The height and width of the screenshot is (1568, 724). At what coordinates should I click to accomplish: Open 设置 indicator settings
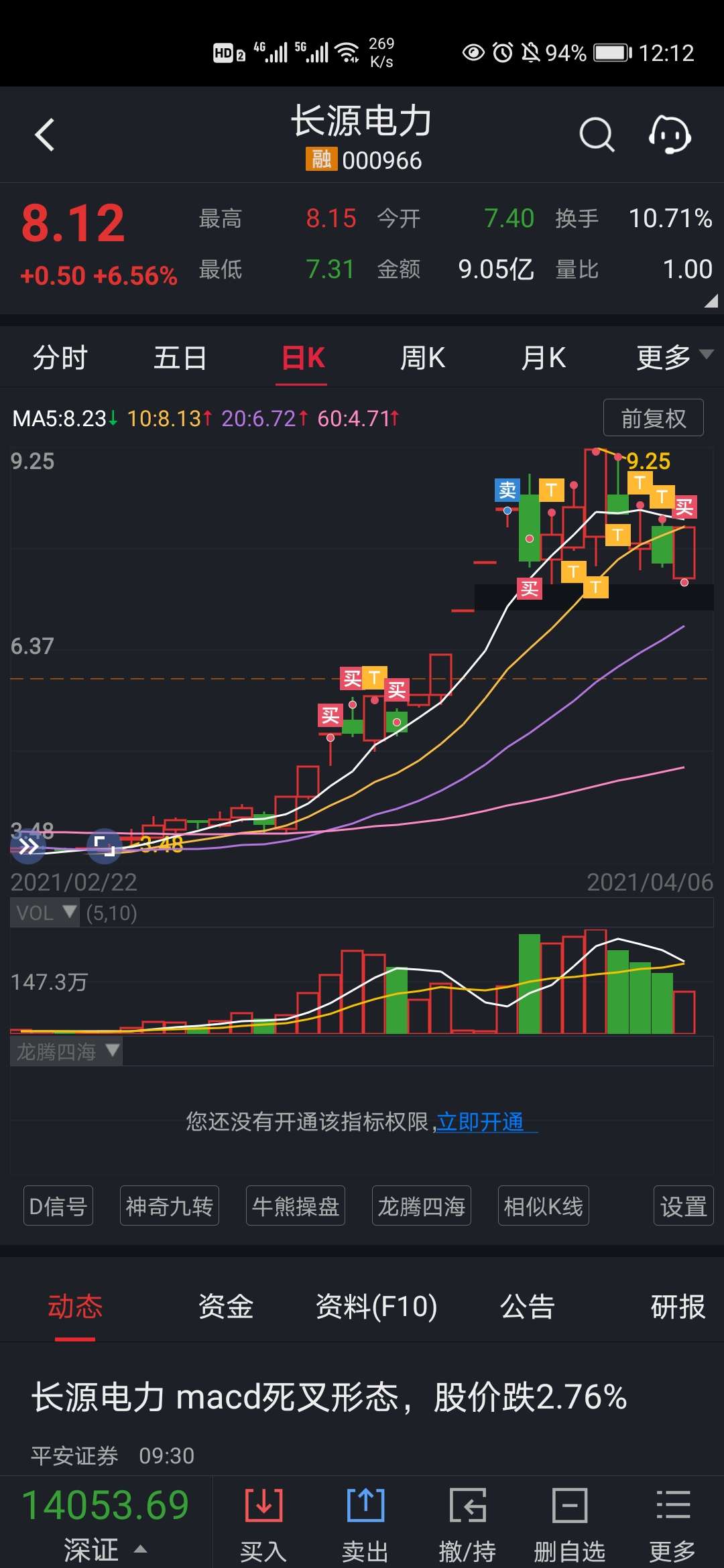682,1205
